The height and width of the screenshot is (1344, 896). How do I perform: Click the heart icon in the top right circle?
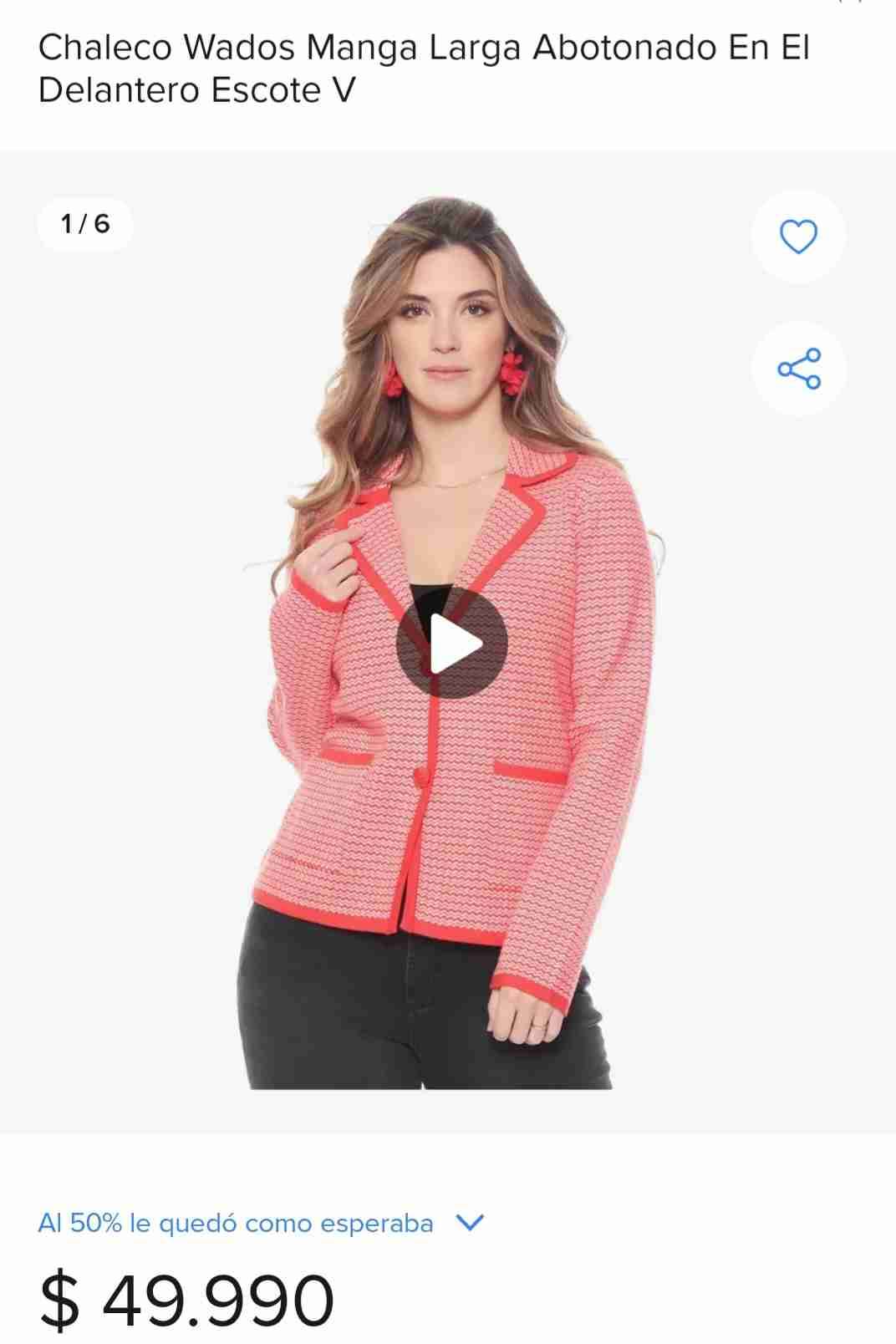click(798, 237)
